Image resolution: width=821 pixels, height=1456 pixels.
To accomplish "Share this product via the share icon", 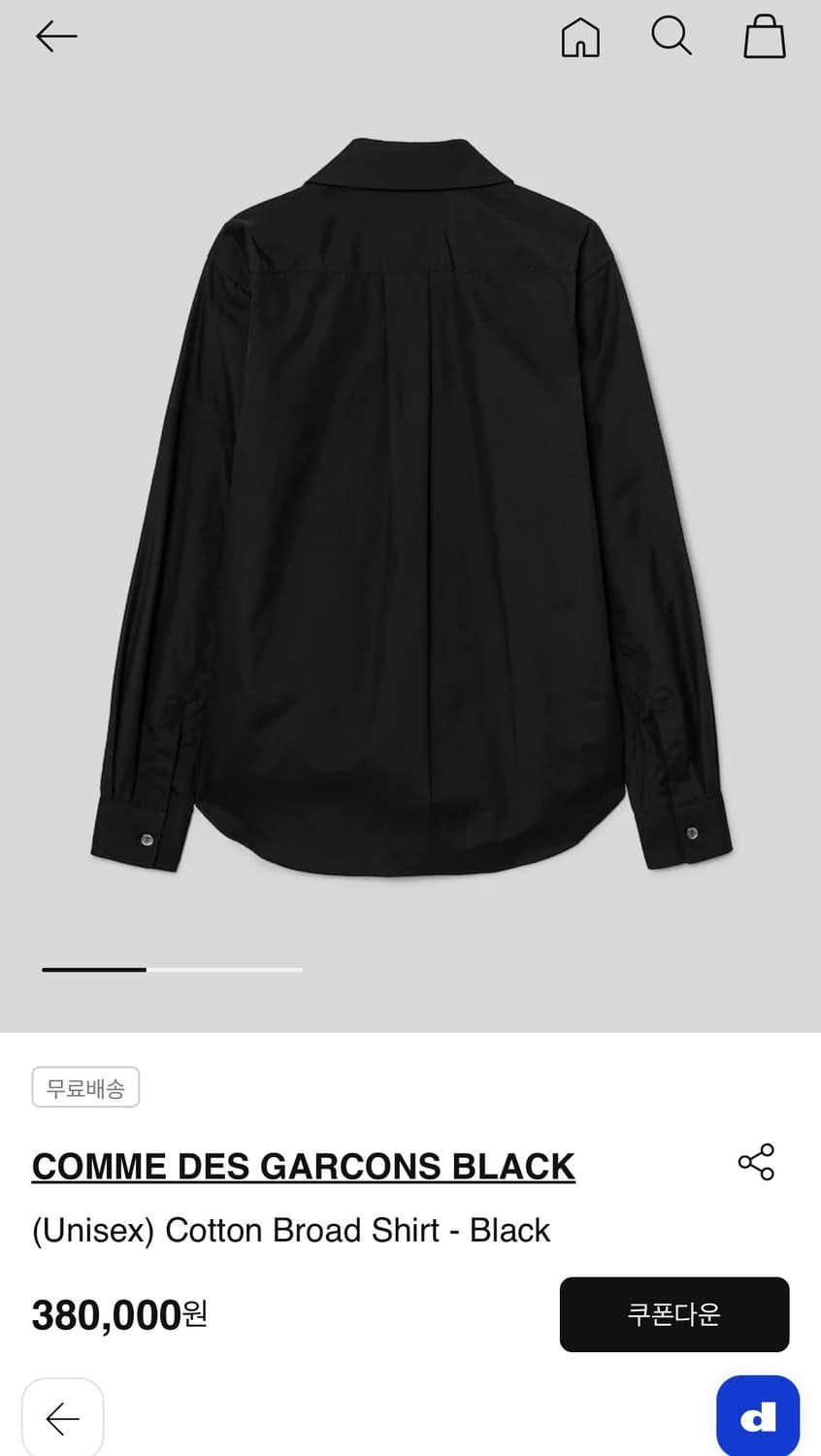I will tap(756, 1161).
